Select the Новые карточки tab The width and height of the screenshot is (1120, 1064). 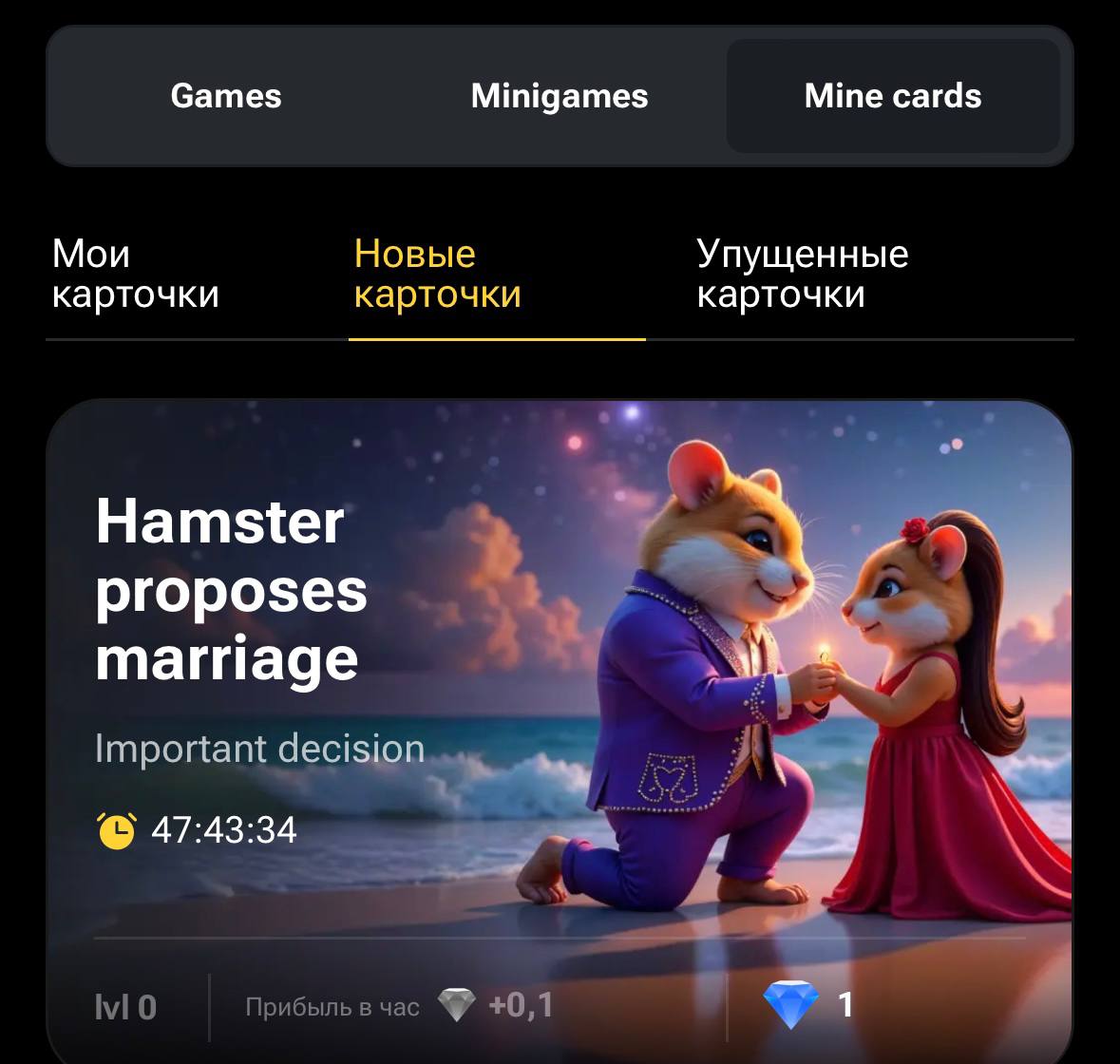[438, 274]
